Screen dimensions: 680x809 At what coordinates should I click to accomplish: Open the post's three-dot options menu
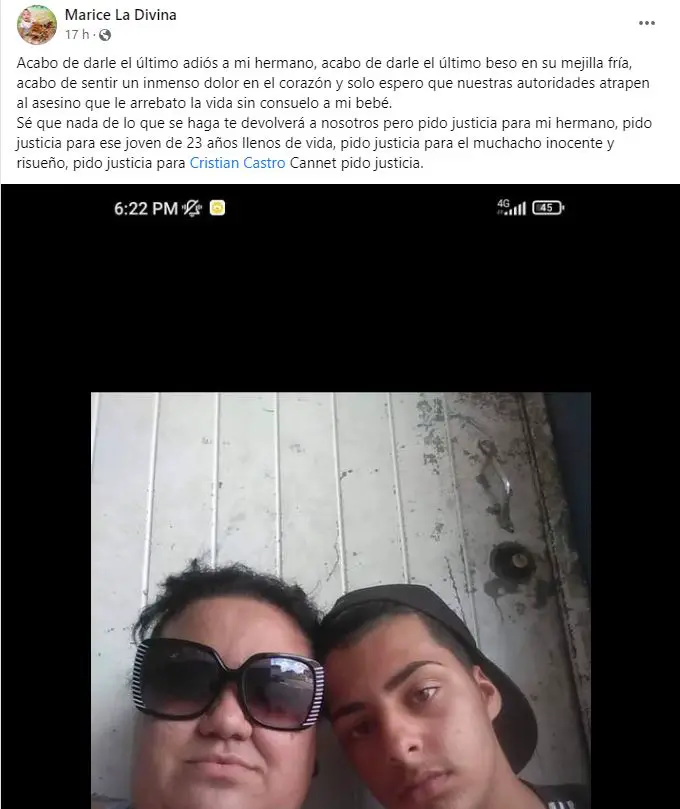click(648, 22)
